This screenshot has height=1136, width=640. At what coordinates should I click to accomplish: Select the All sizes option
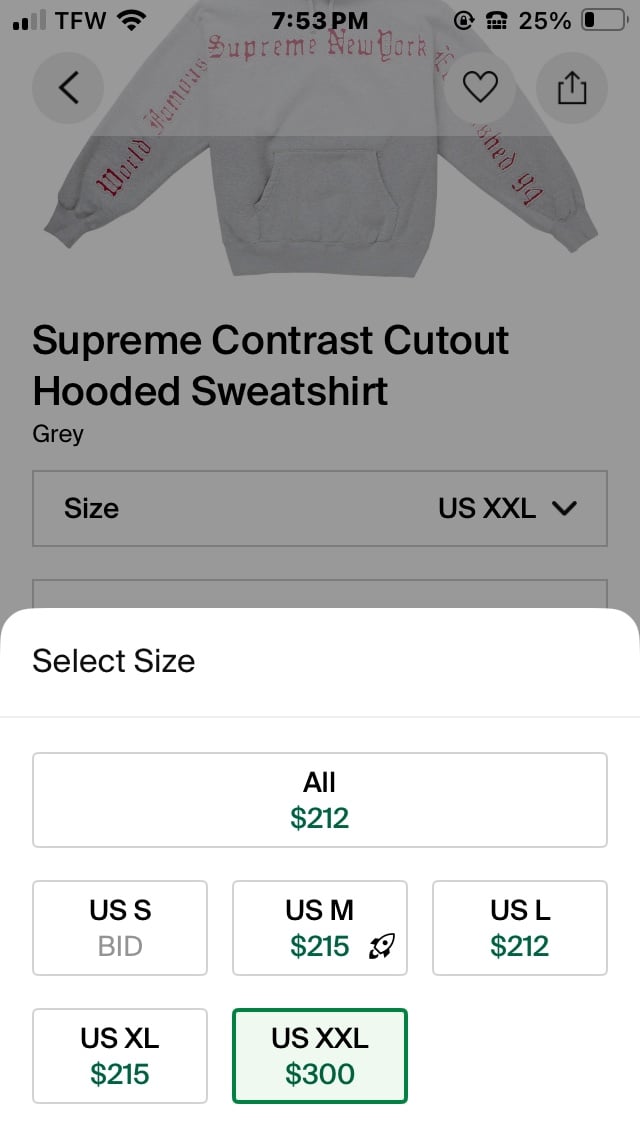click(320, 800)
